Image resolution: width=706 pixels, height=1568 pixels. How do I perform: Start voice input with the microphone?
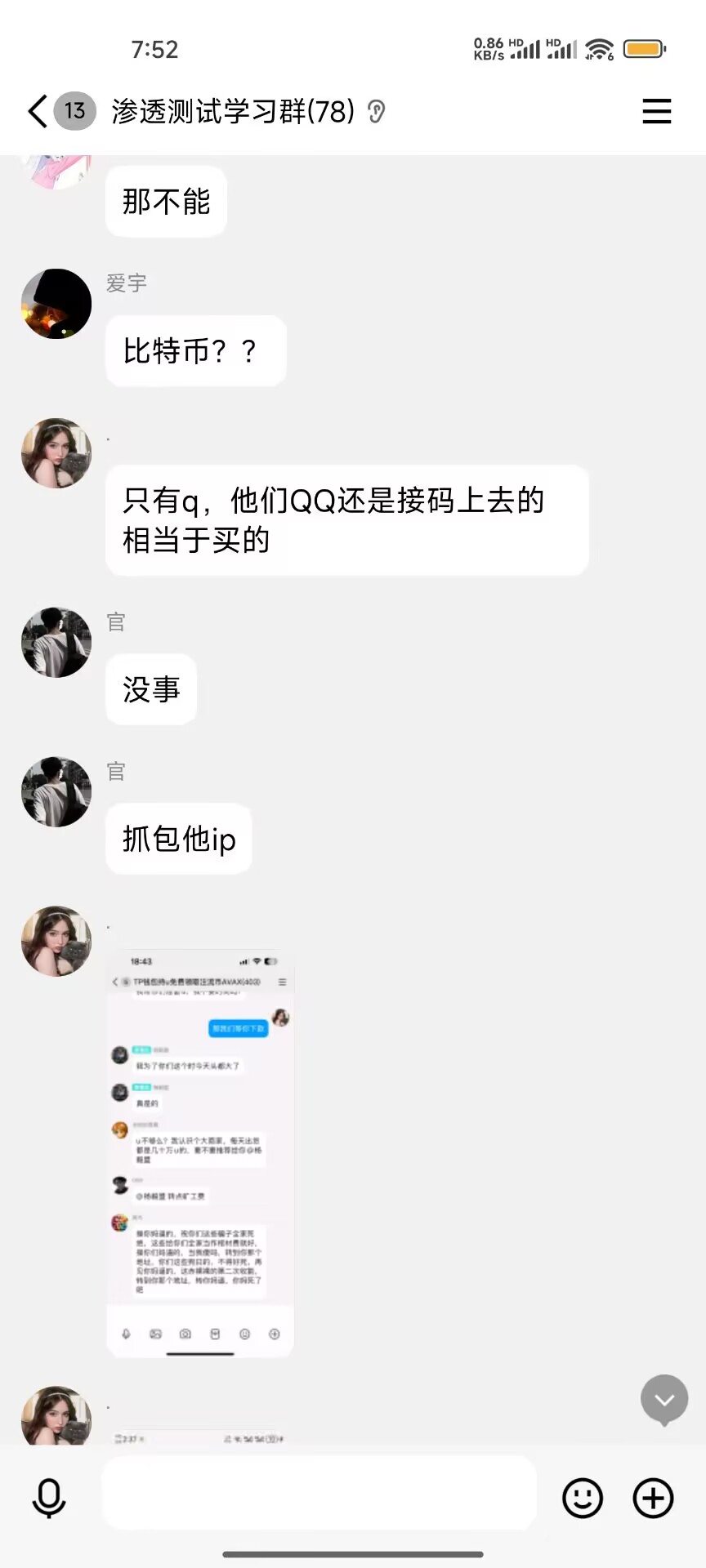tap(49, 1498)
